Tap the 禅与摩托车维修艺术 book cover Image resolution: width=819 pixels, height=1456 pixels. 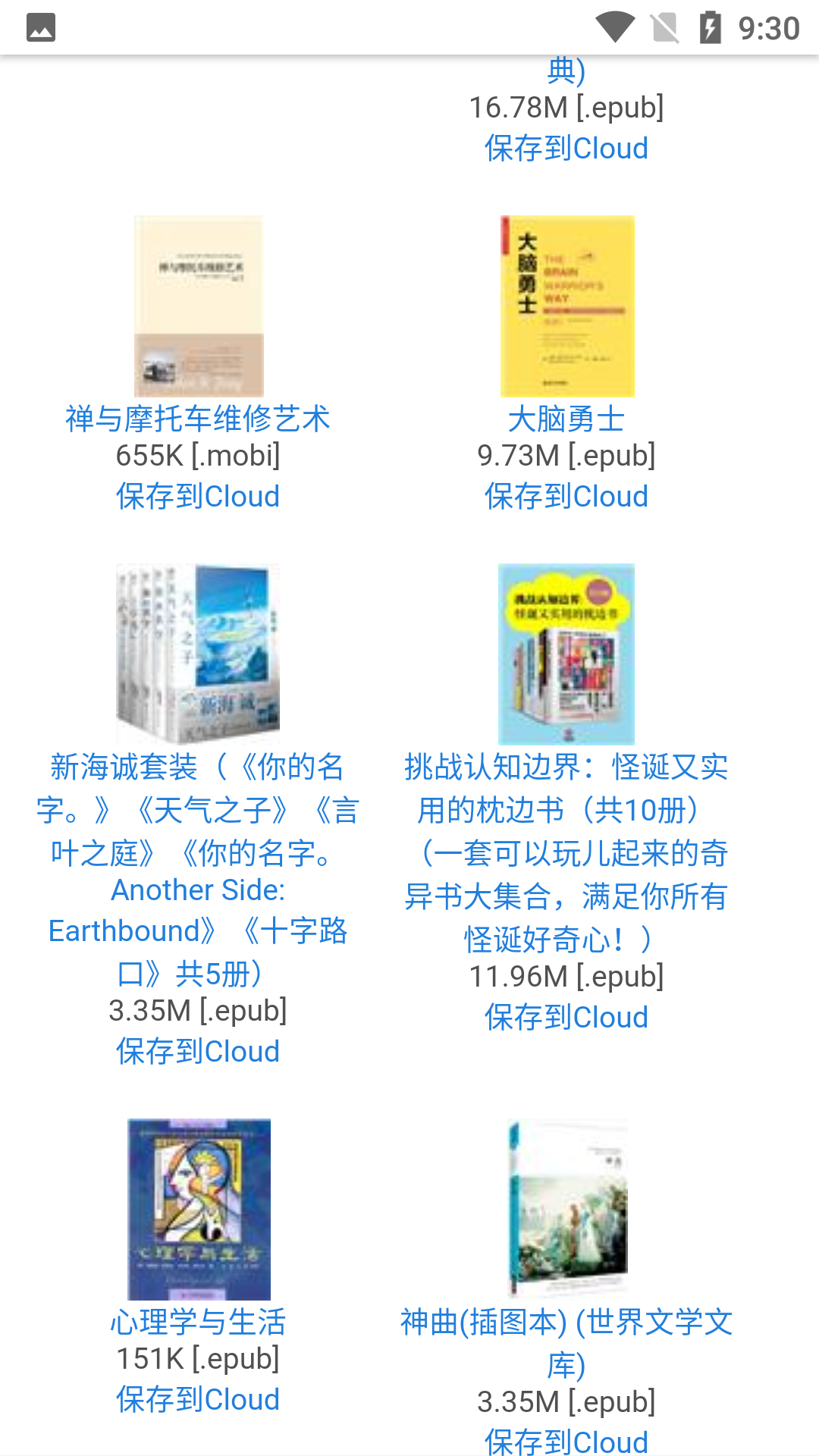coord(199,306)
